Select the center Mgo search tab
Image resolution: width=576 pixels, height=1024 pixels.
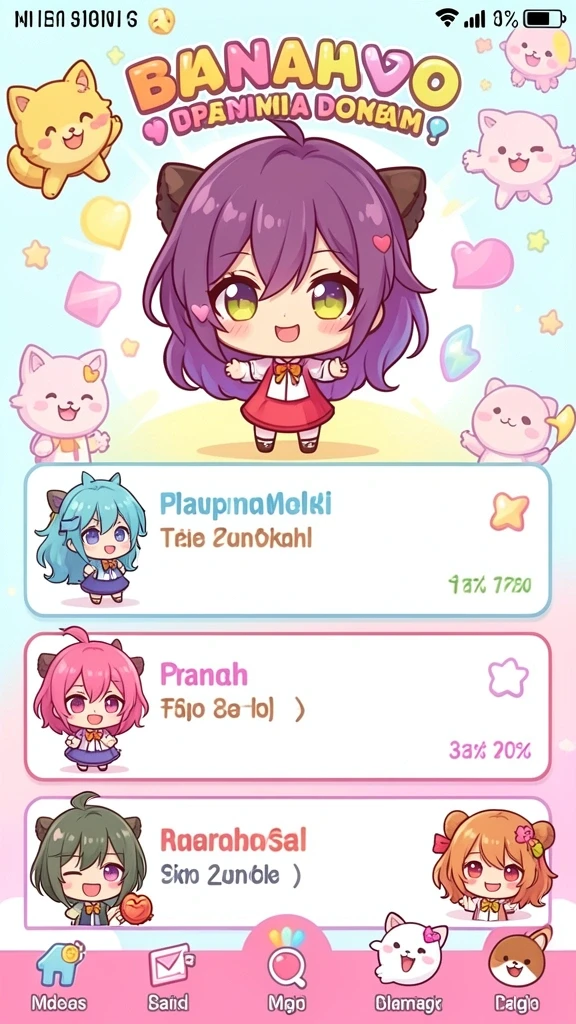[287, 973]
